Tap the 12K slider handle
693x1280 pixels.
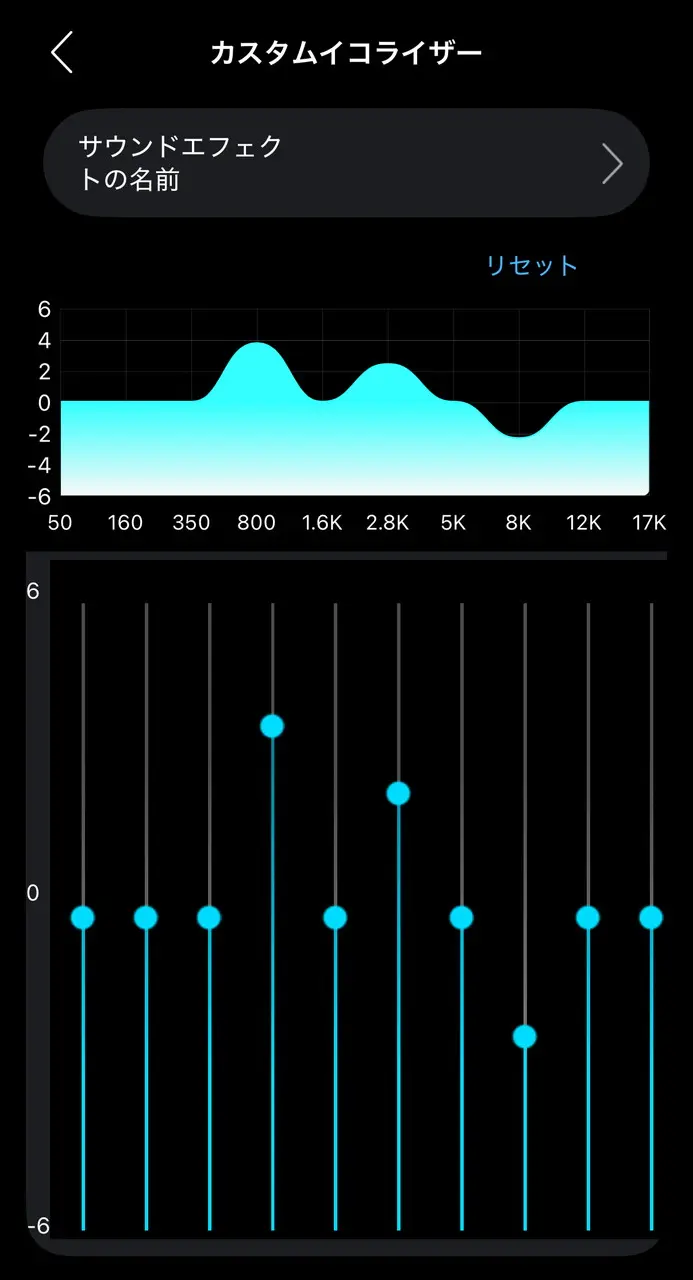point(588,917)
